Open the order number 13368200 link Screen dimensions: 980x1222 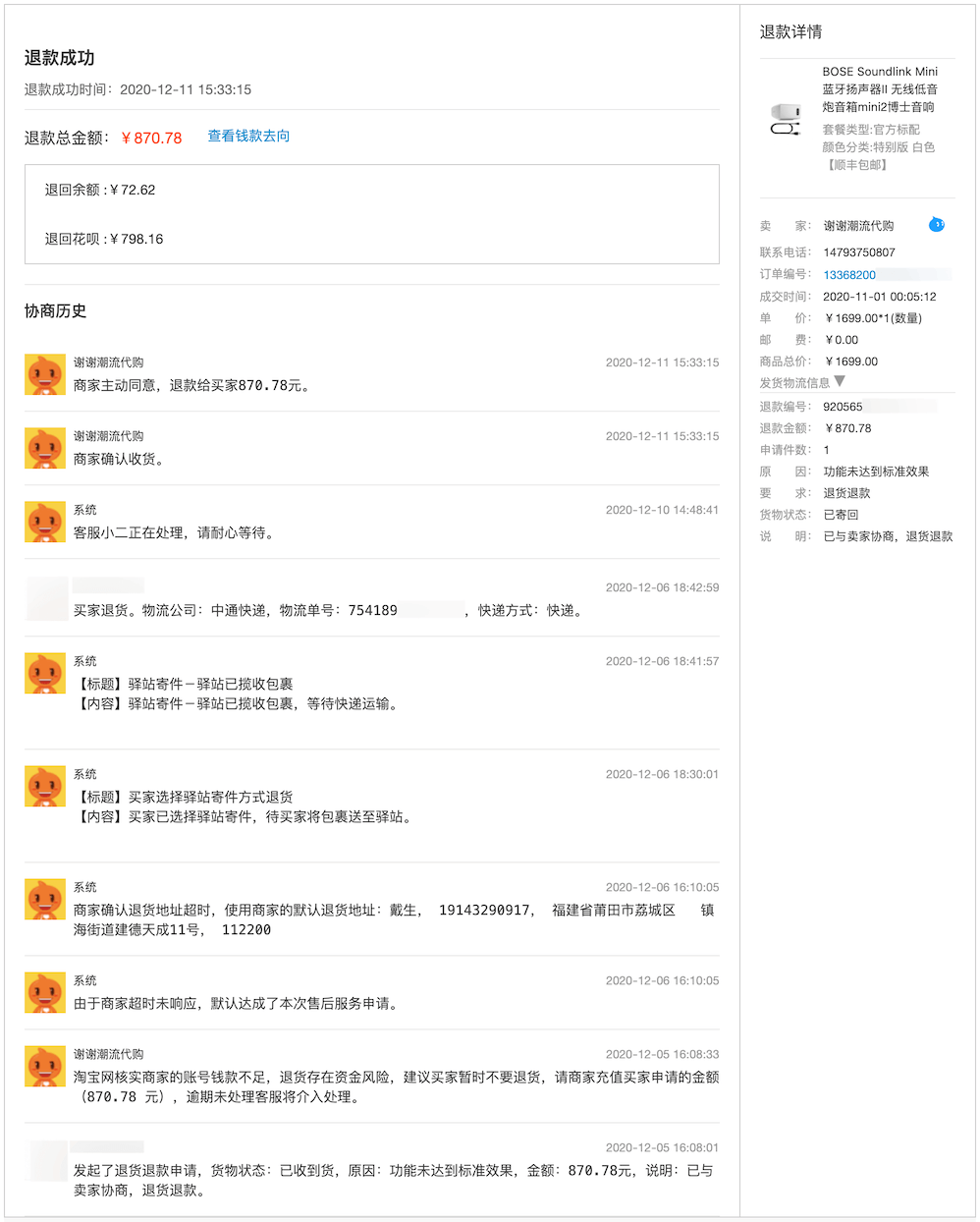coord(849,275)
